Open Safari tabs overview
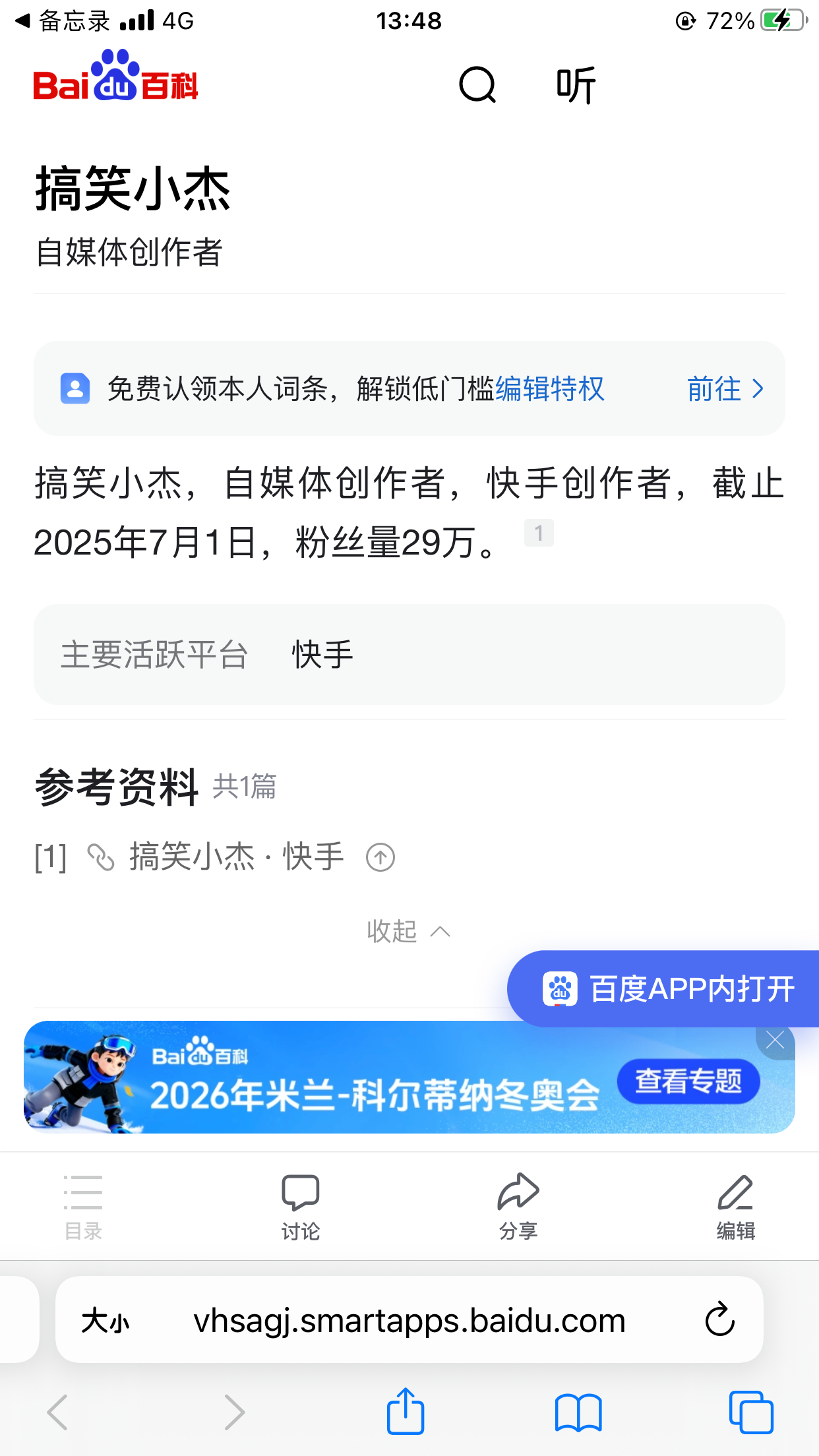Screen dimensions: 819x1456 751,1412
